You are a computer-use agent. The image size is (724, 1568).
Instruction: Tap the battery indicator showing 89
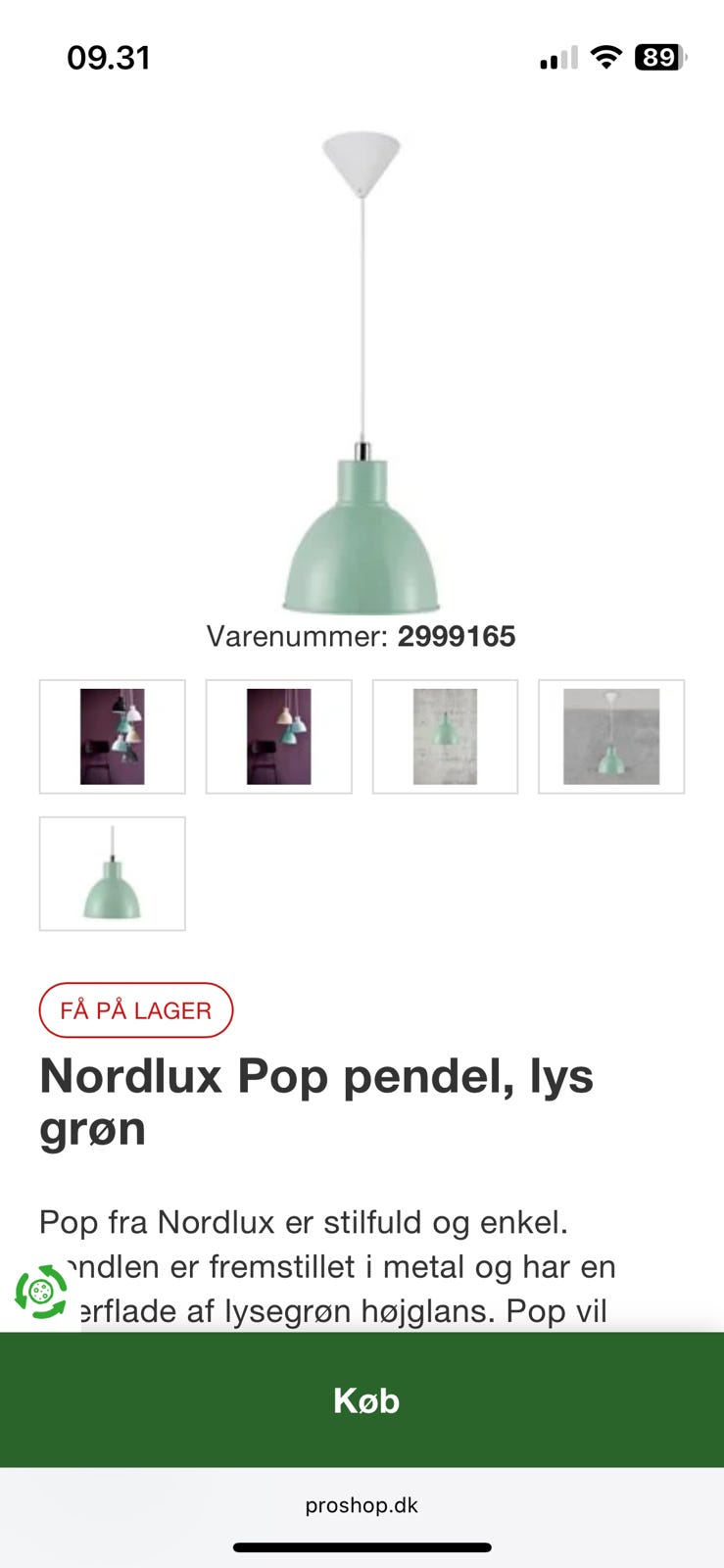658,56
